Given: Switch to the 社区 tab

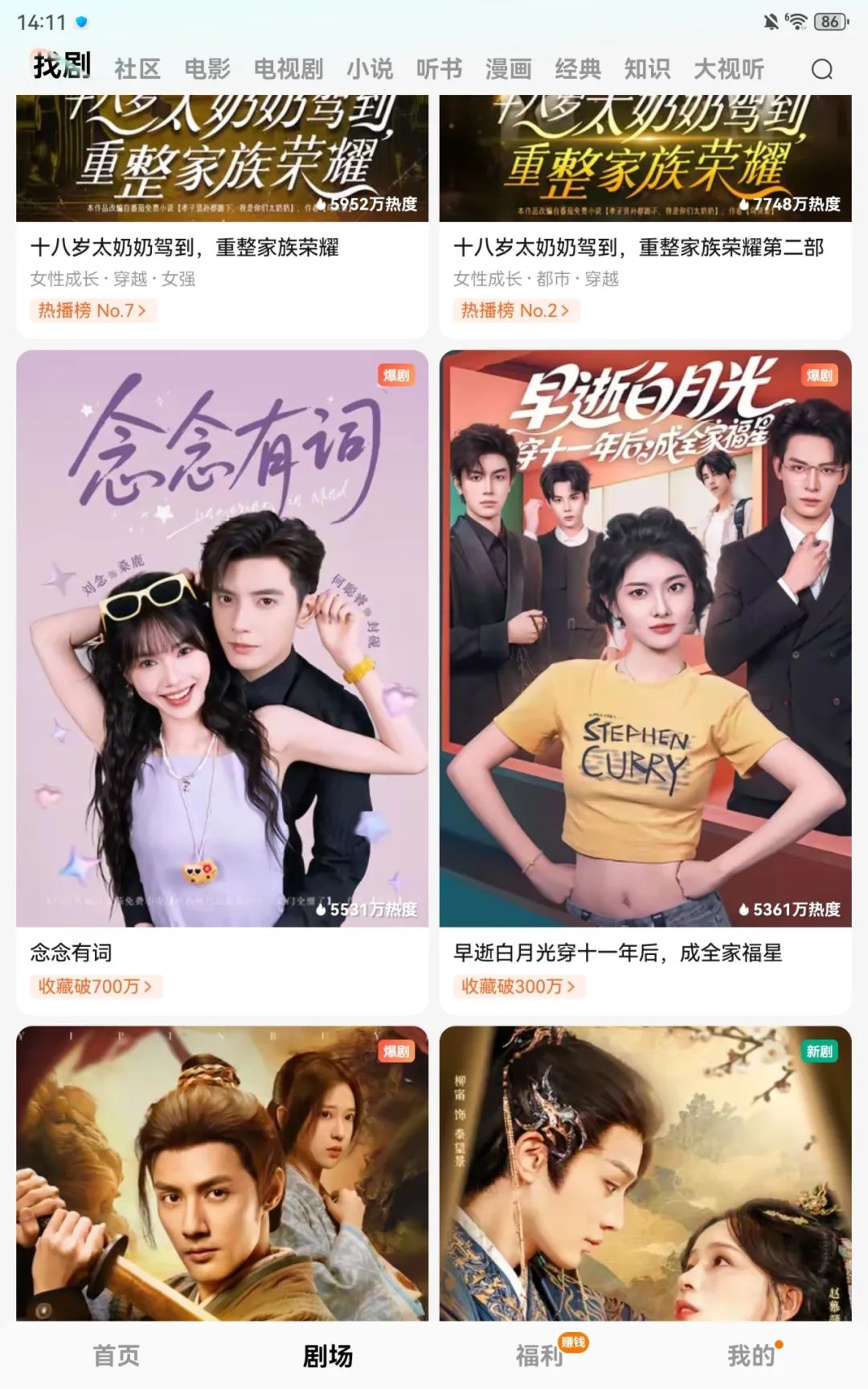Looking at the screenshot, I should pos(137,70).
